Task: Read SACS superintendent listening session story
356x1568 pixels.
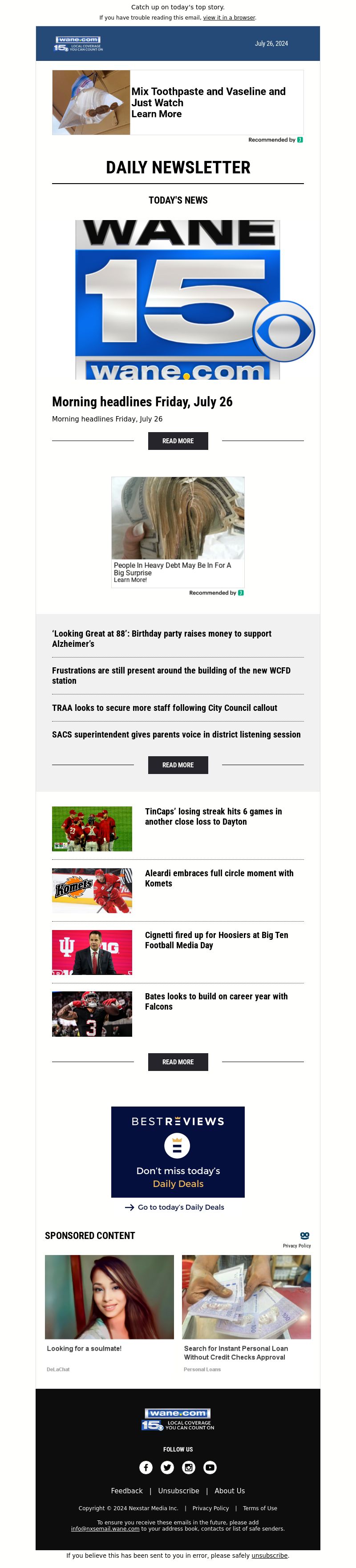Action: 176,734
